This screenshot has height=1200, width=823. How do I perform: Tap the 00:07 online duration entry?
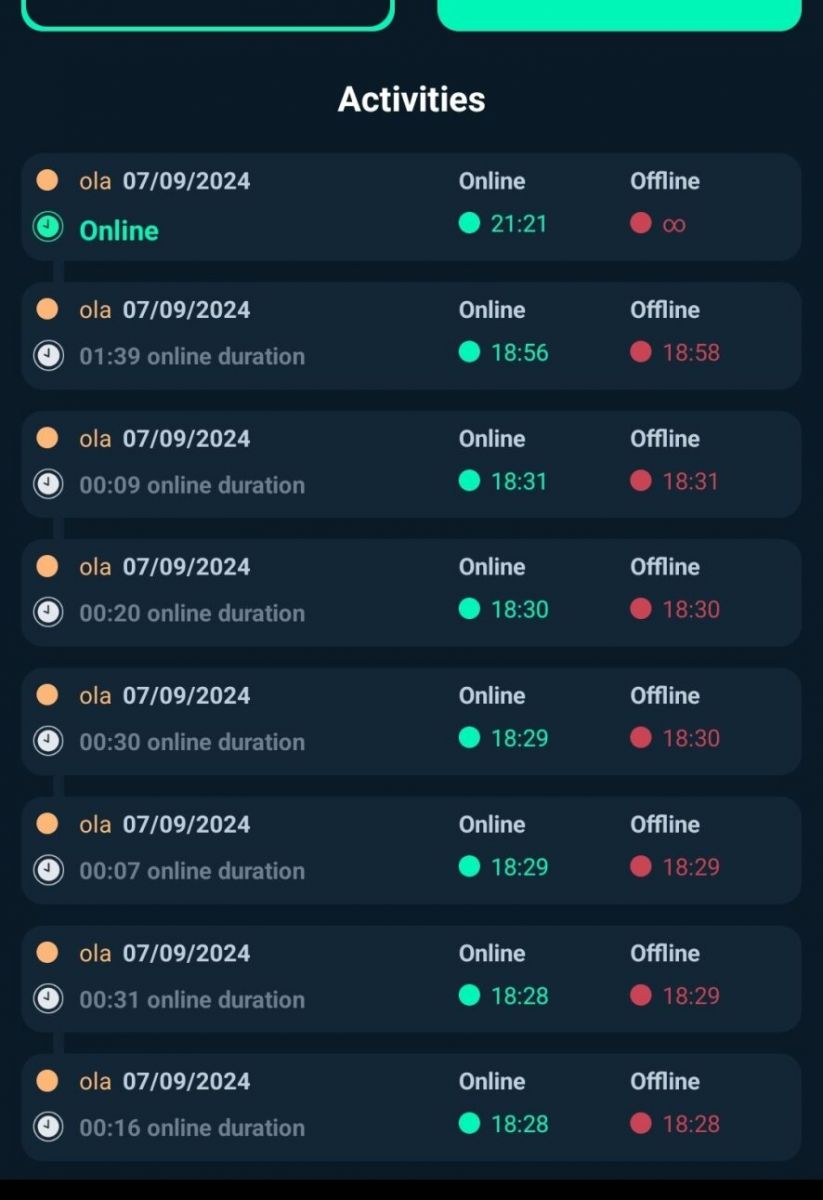point(410,850)
